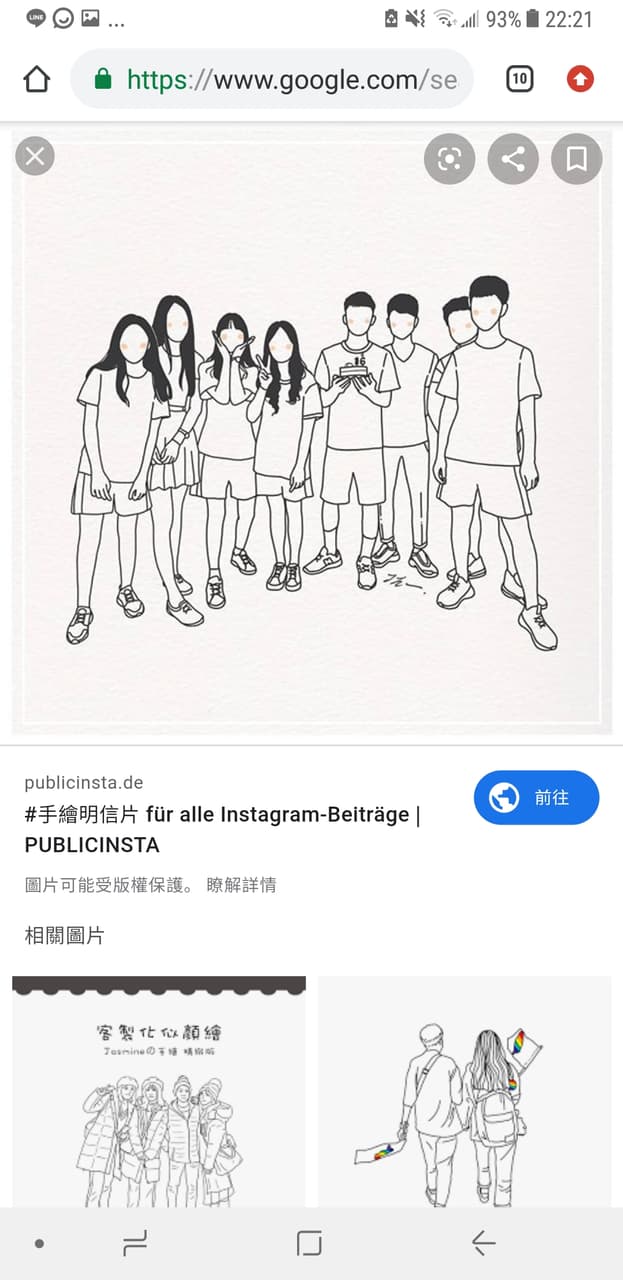Open the related drawing of couple with rainbow flags
Image resolution: width=623 pixels, height=1280 pixels.
[464, 1090]
